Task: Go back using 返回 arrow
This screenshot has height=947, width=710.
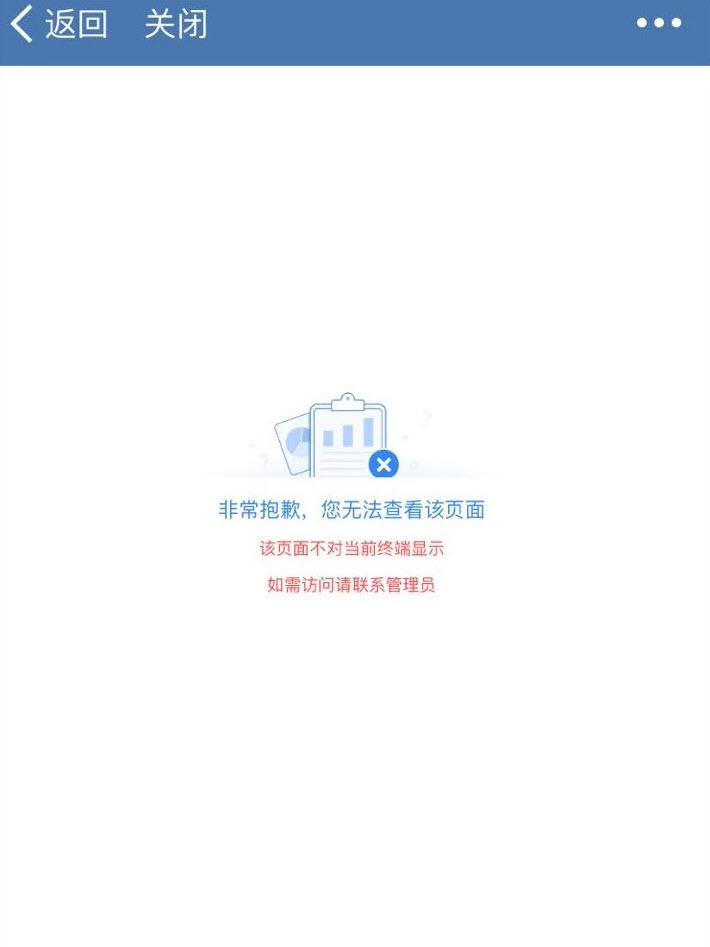Action: [58, 24]
